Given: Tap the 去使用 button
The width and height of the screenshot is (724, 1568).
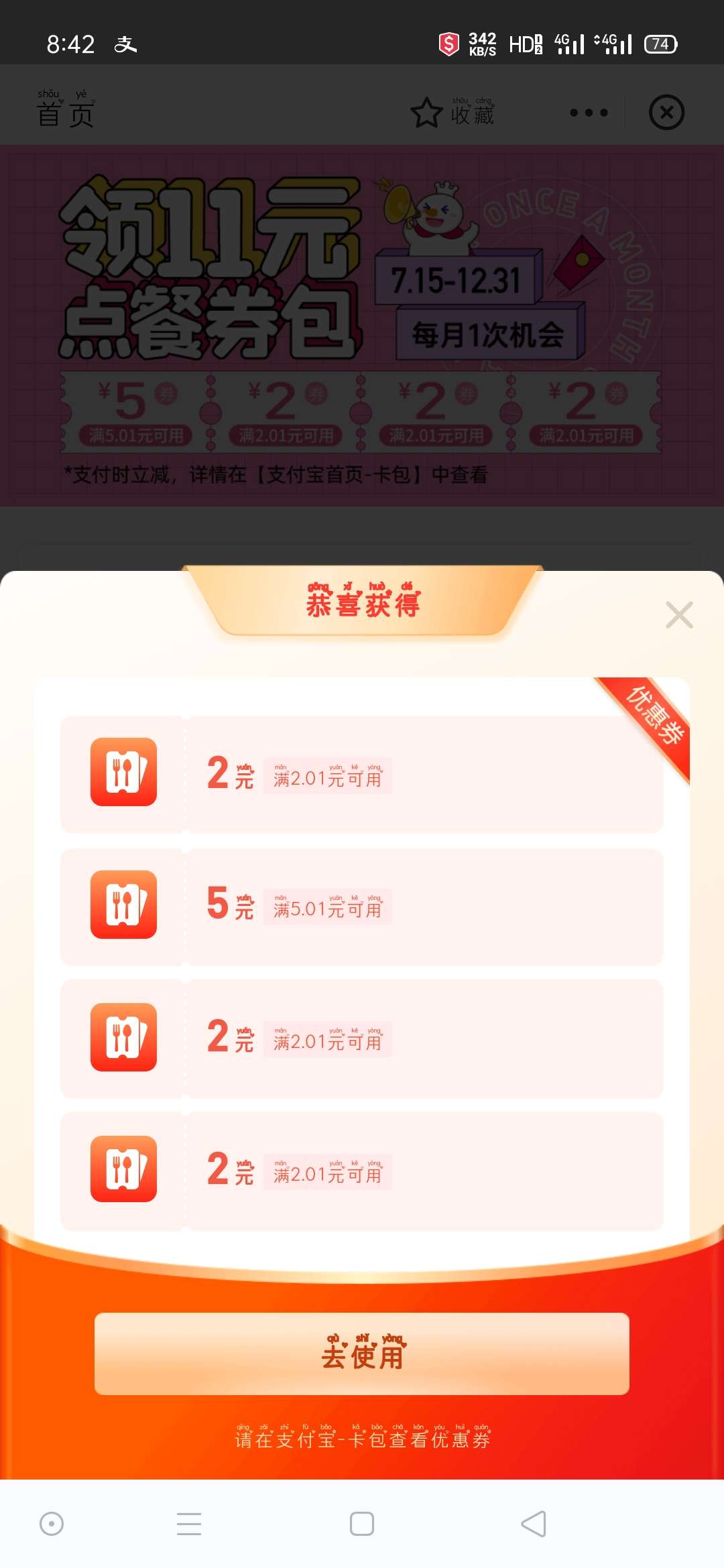Looking at the screenshot, I should (361, 1353).
